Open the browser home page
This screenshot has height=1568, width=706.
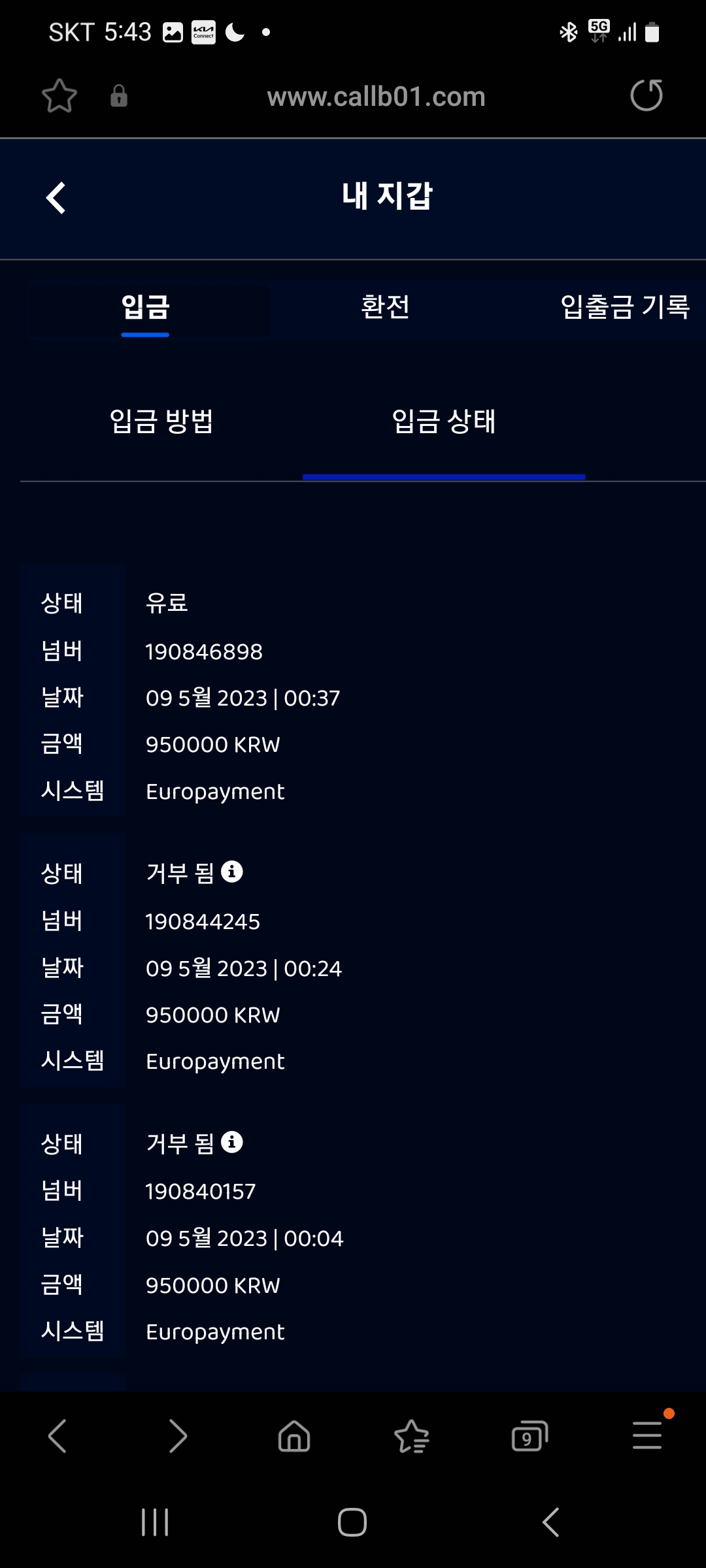click(294, 1436)
